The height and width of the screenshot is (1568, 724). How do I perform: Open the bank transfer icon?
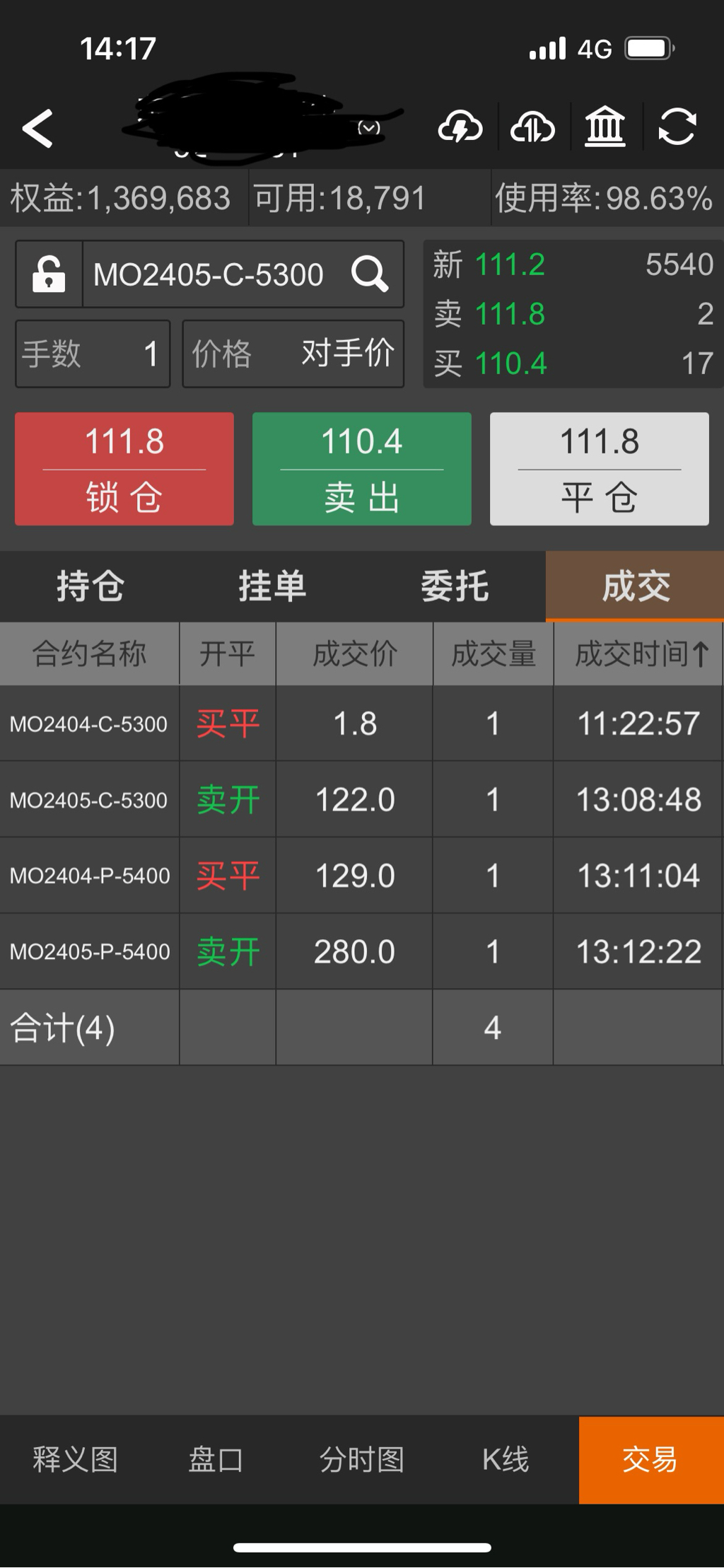pyautogui.click(x=605, y=127)
